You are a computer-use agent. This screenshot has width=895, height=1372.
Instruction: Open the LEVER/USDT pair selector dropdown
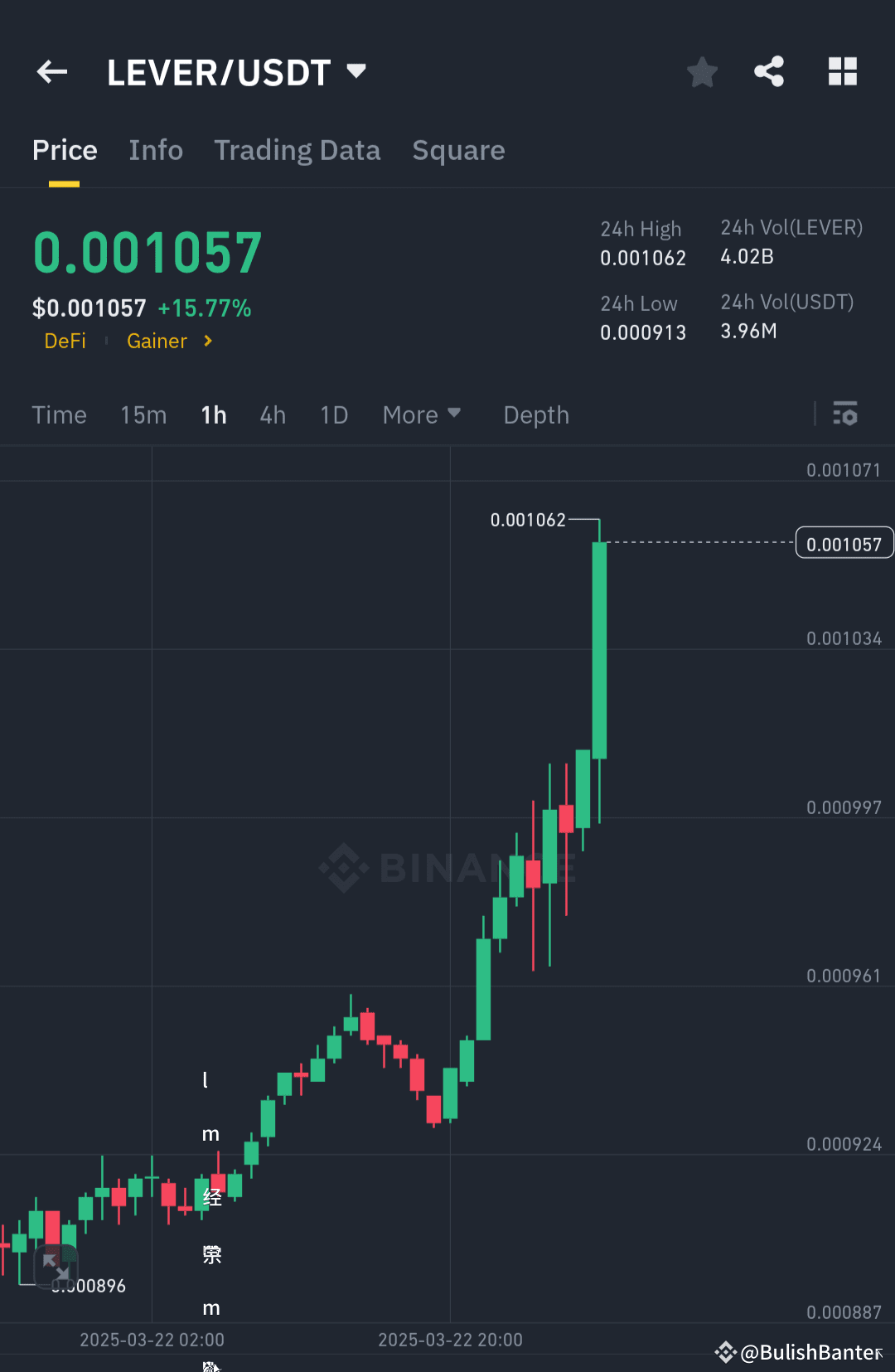pos(356,72)
